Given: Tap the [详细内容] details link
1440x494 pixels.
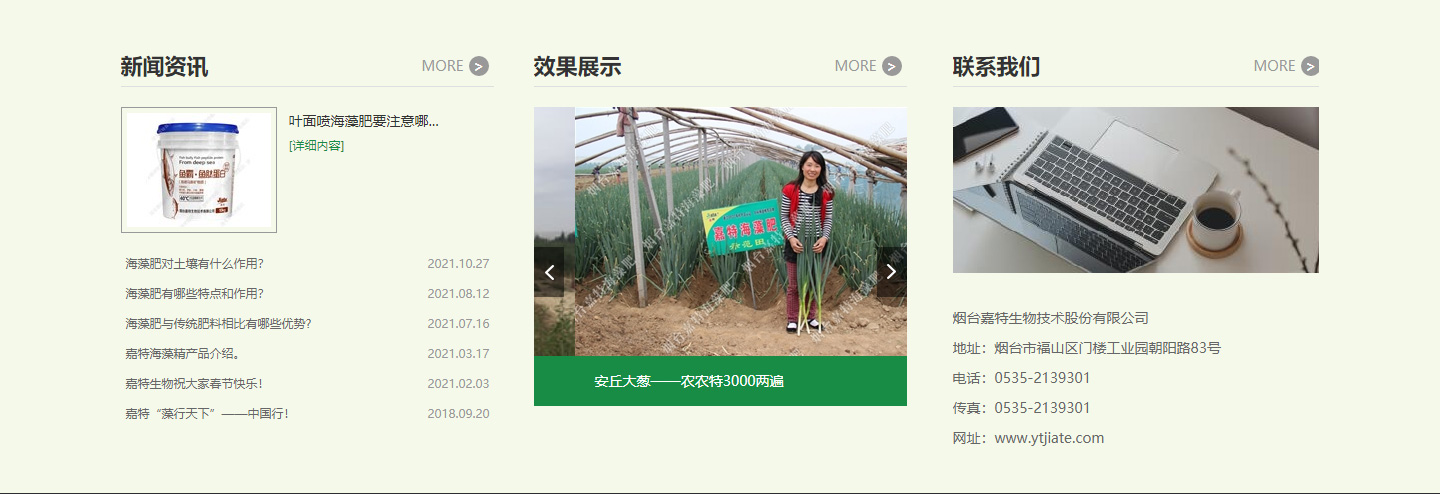Looking at the screenshot, I should point(316,146).
